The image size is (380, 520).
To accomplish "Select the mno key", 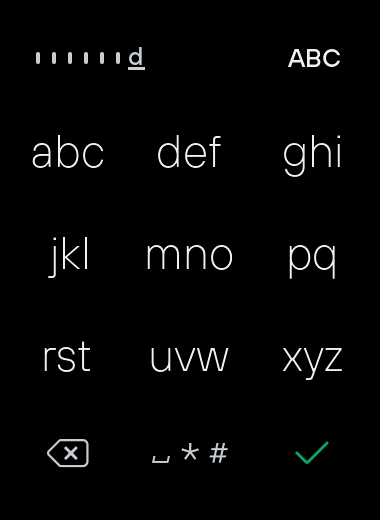I will [x=189, y=256].
